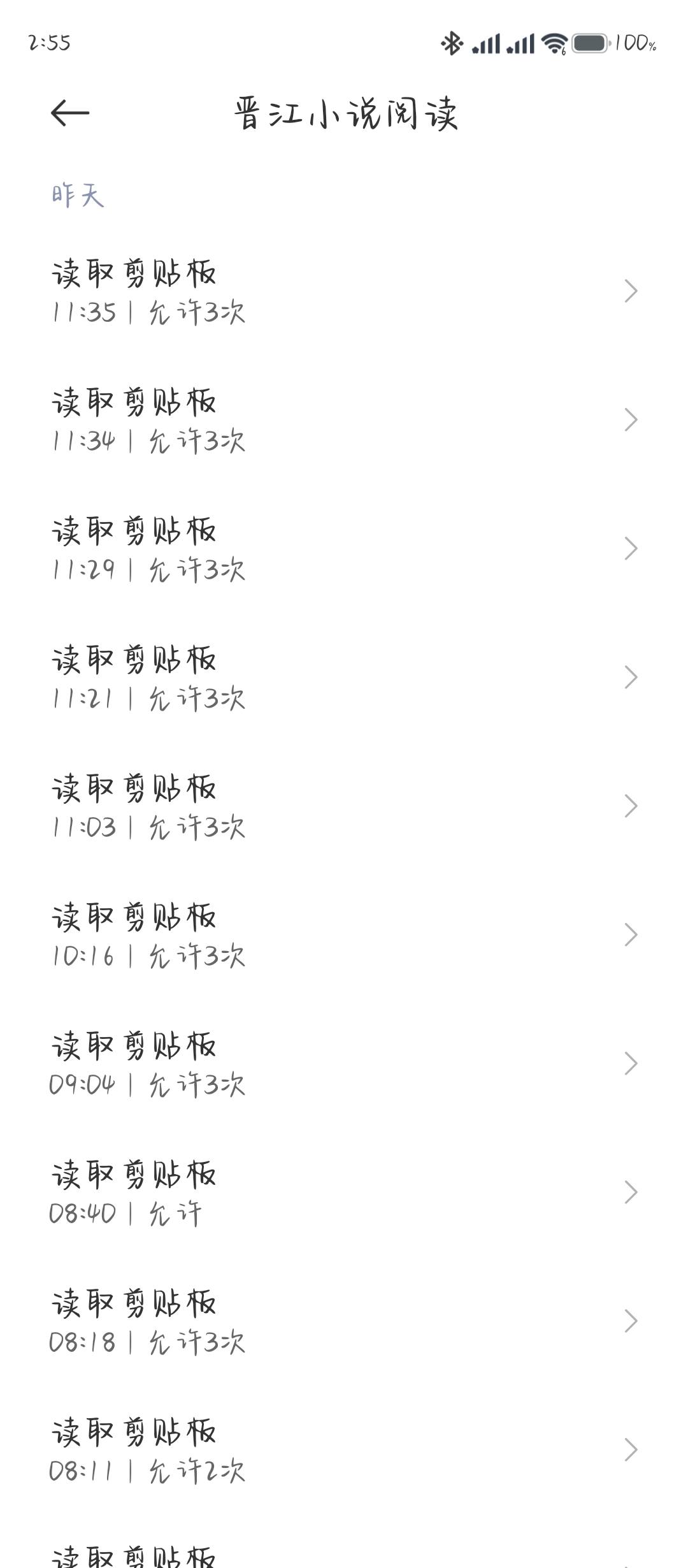View the 08:18 读取剪贴板 record

point(344,1321)
